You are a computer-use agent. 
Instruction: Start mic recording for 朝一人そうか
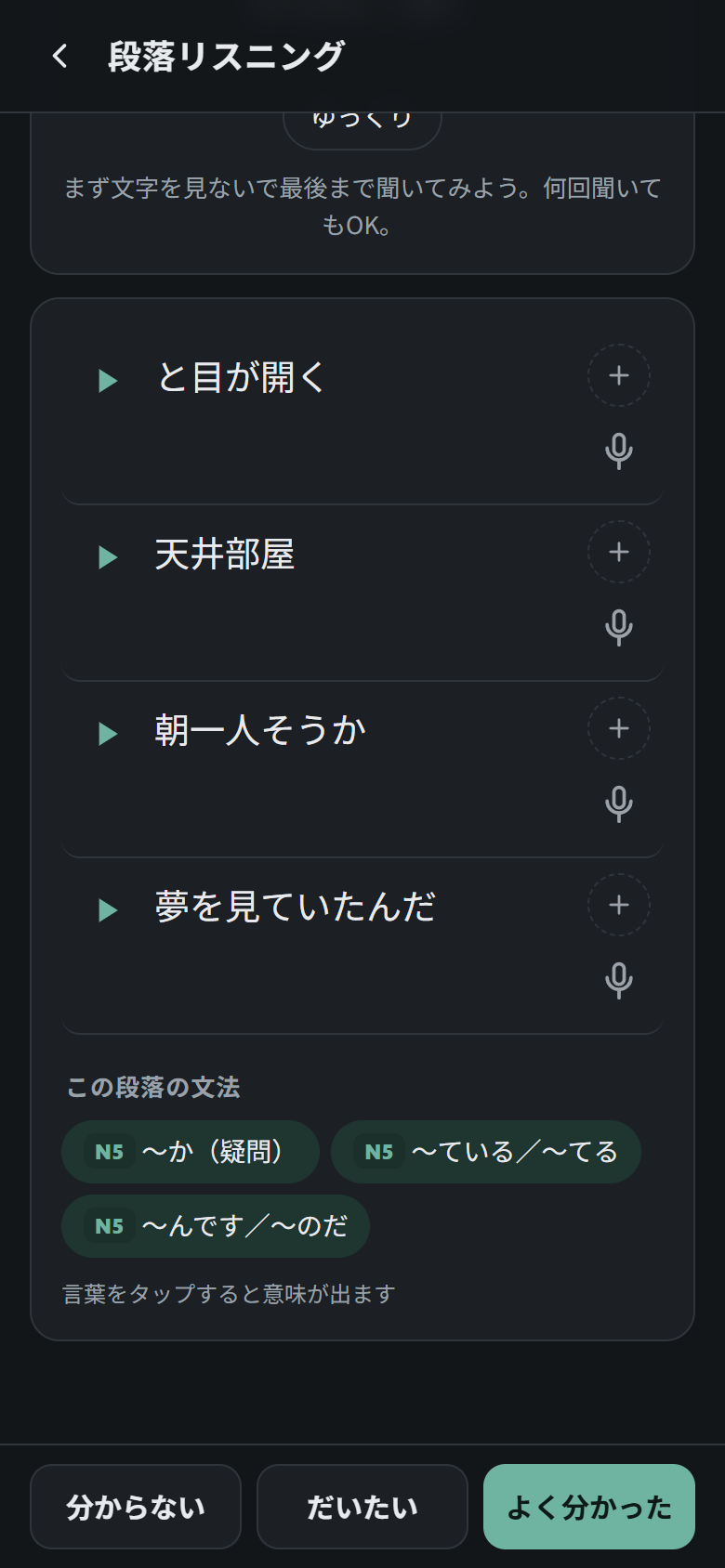click(x=618, y=804)
